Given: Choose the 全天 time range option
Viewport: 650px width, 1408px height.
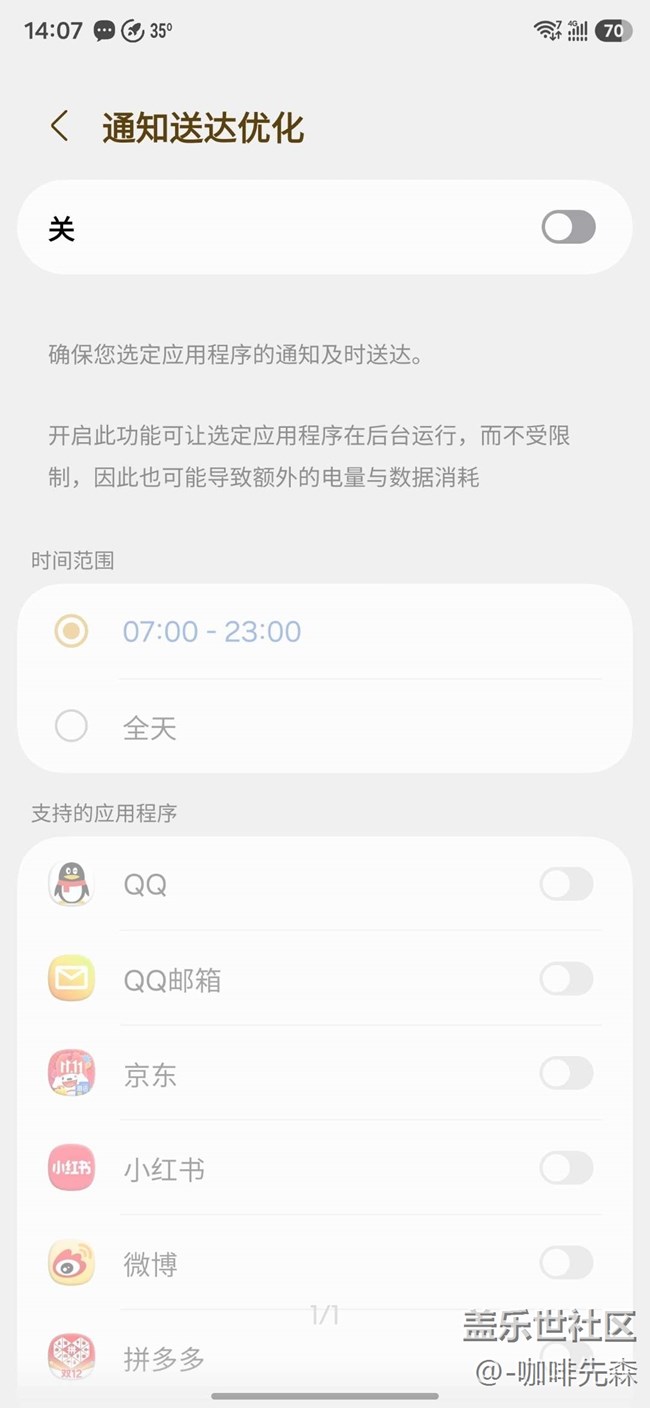Looking at the screenshot, I should coord(72,726).
